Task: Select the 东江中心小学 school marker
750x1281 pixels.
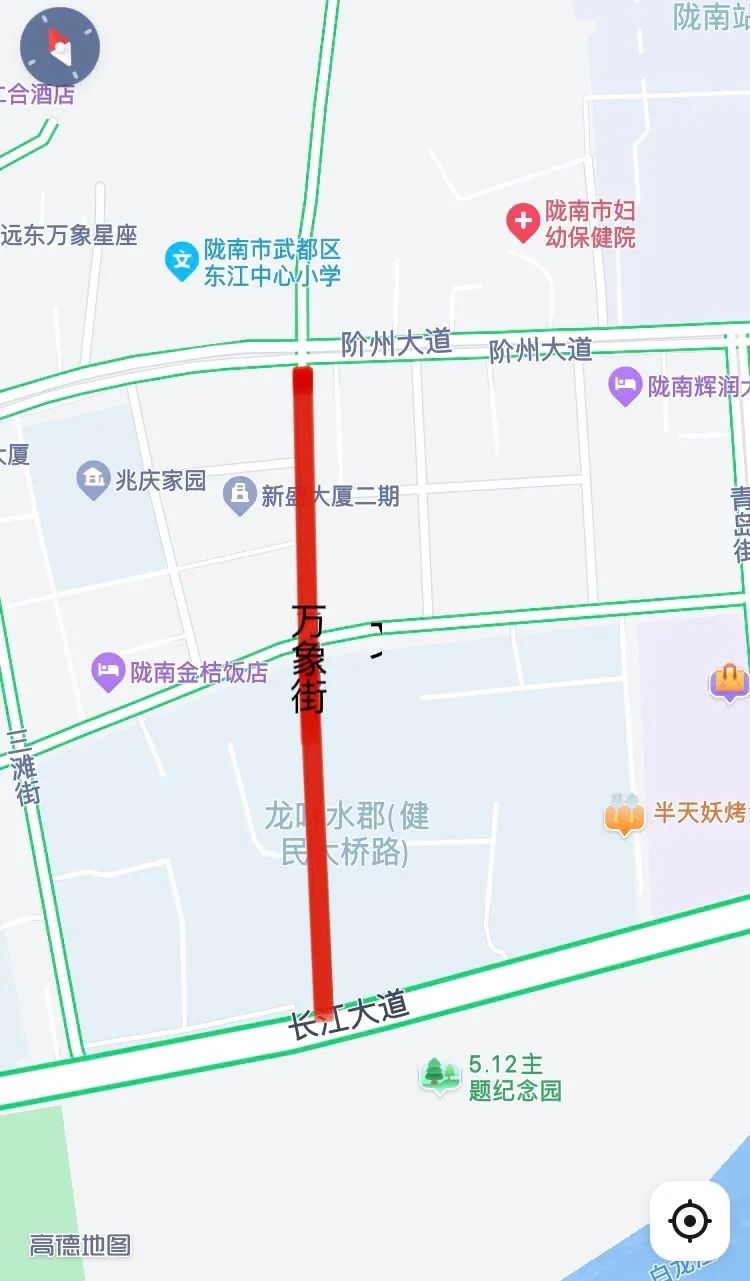Action: pos(181,261)
